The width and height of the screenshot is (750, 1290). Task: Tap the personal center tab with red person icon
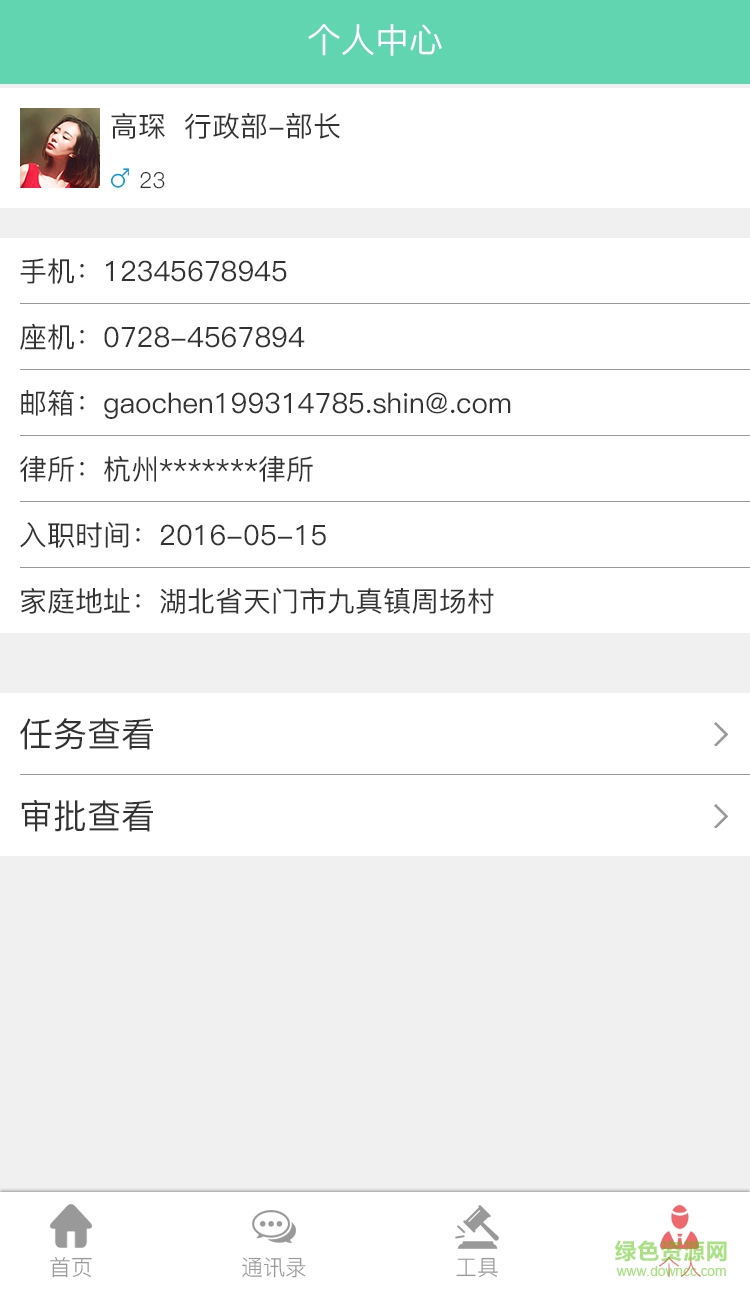click(679, 1241)
